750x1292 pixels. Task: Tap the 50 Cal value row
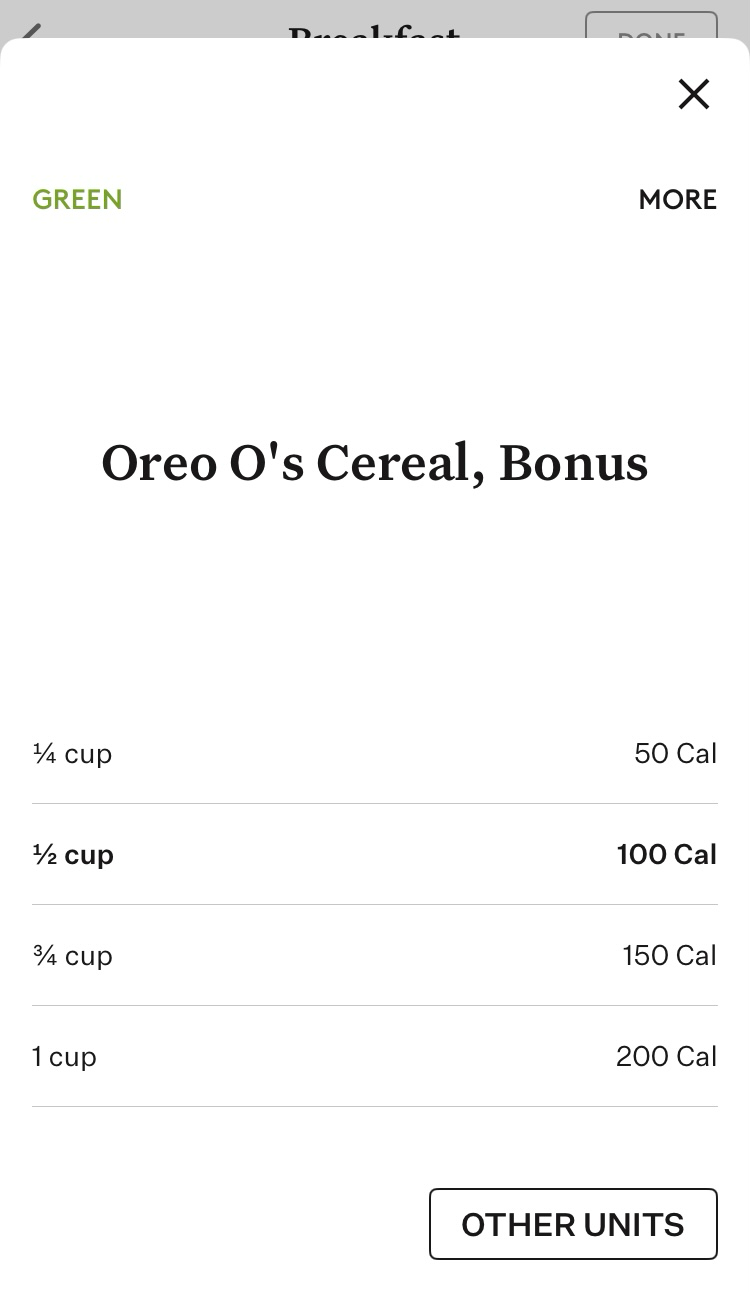(x=675, y=753)
